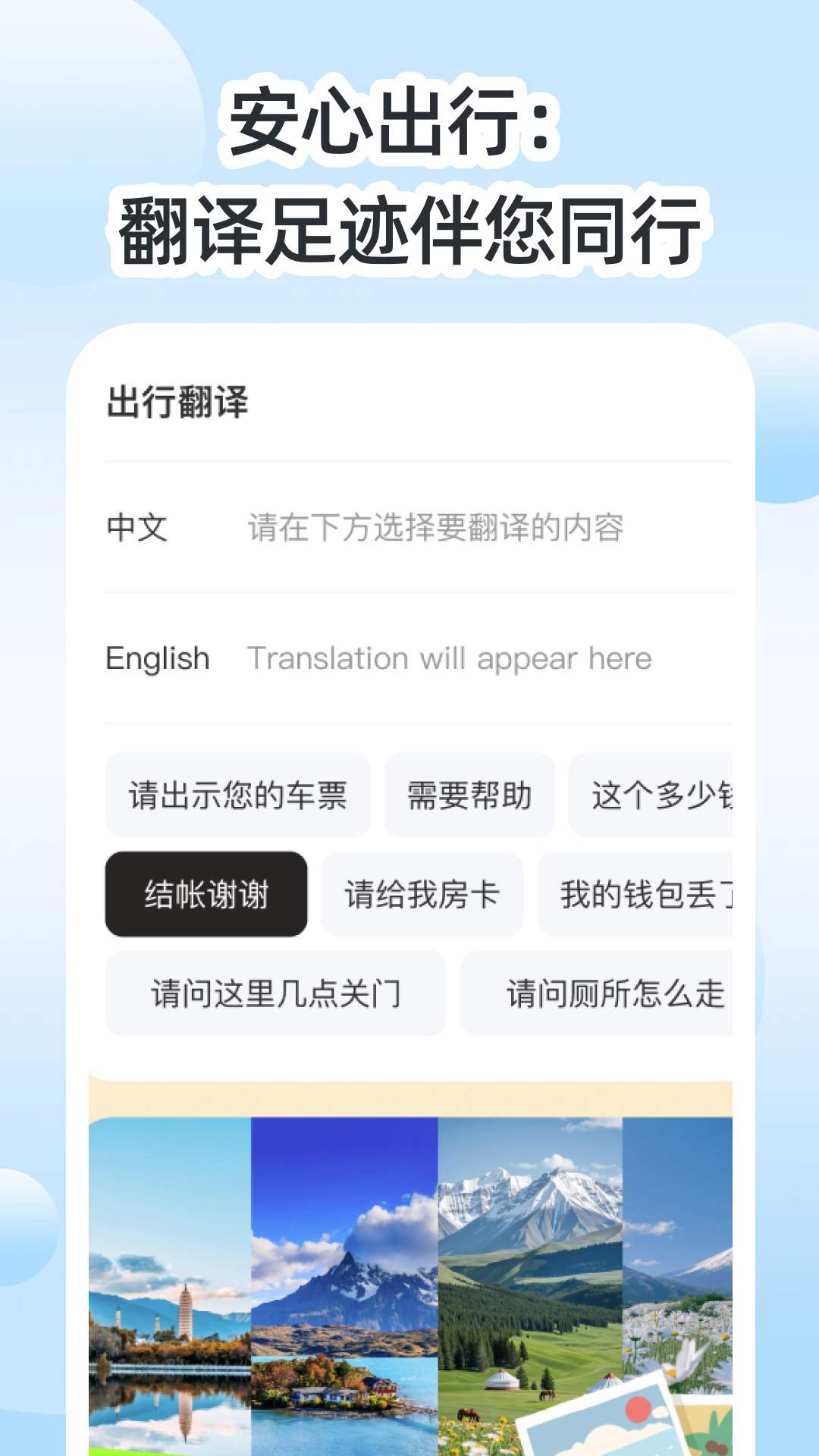Tap the 需要帮助 phrase chip
Screen dimensions: 819x1456
[x=469, y=794]
